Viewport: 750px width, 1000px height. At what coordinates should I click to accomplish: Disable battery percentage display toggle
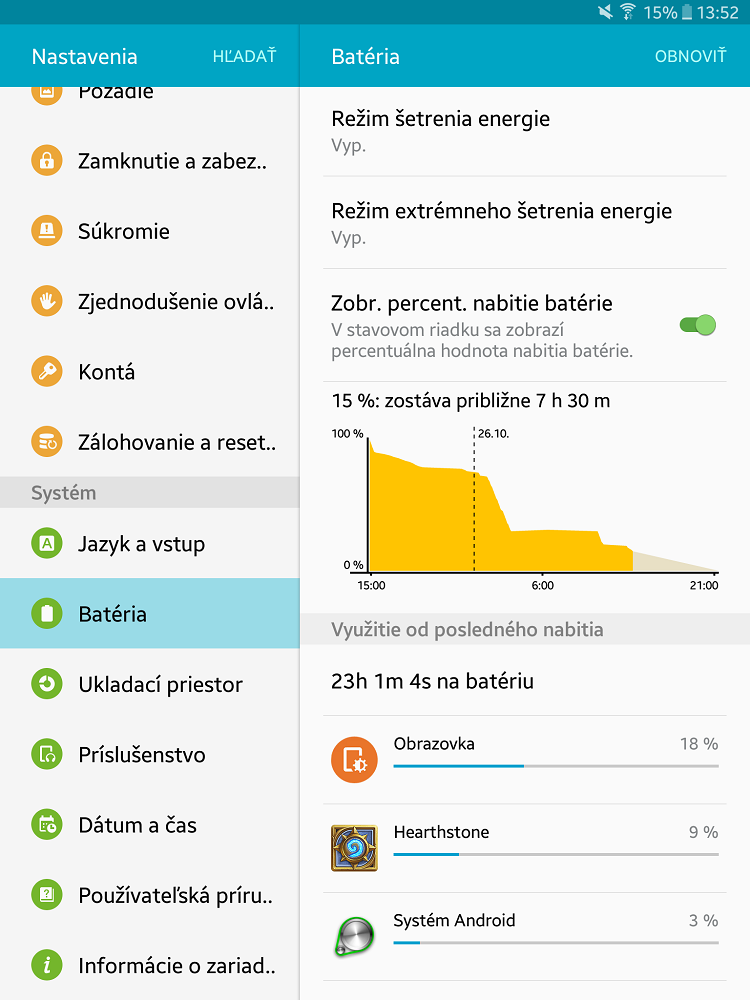tap(697, 325)
